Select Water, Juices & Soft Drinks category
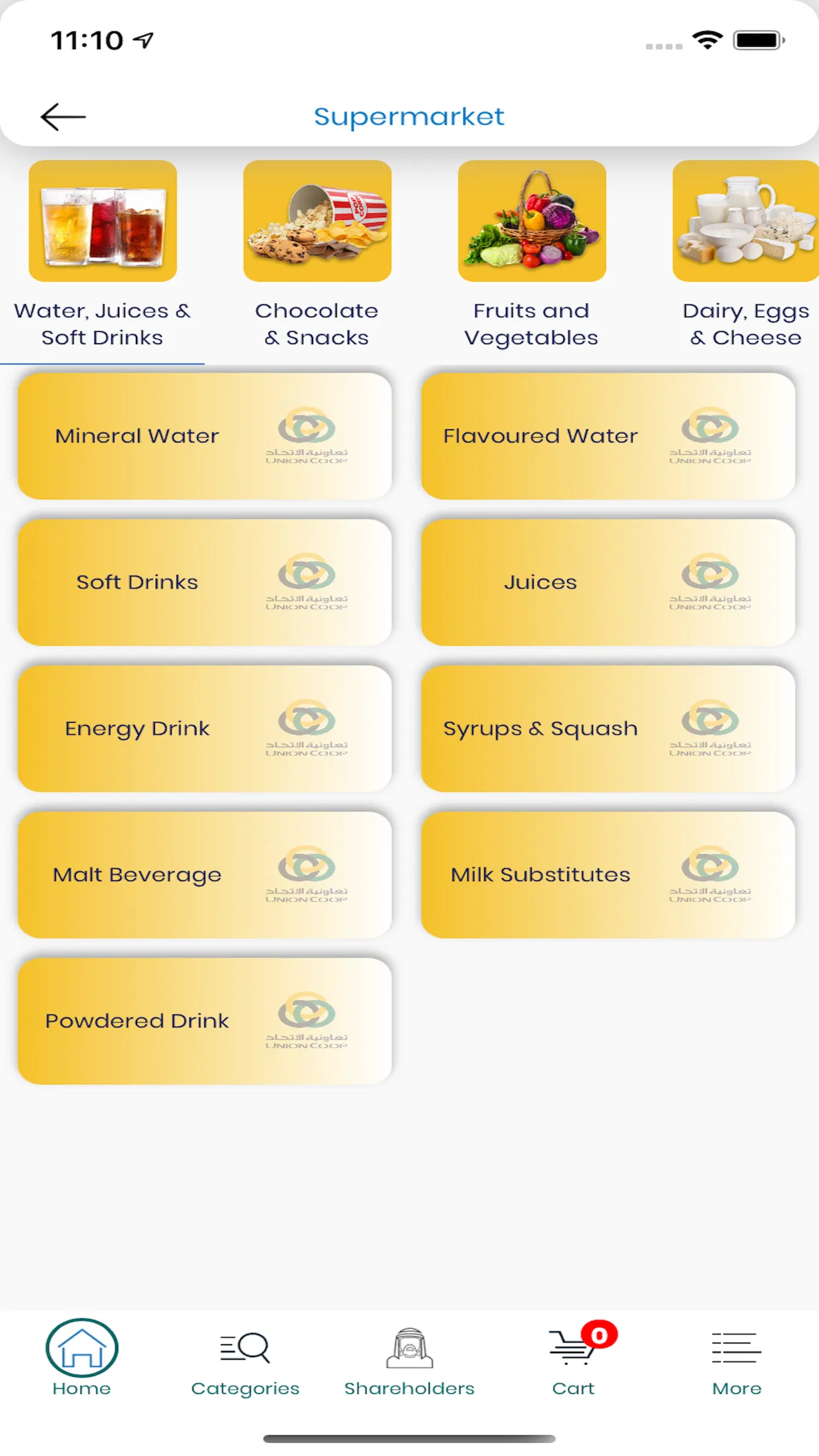Screen dimensions: 819x1456 point(102,254)
